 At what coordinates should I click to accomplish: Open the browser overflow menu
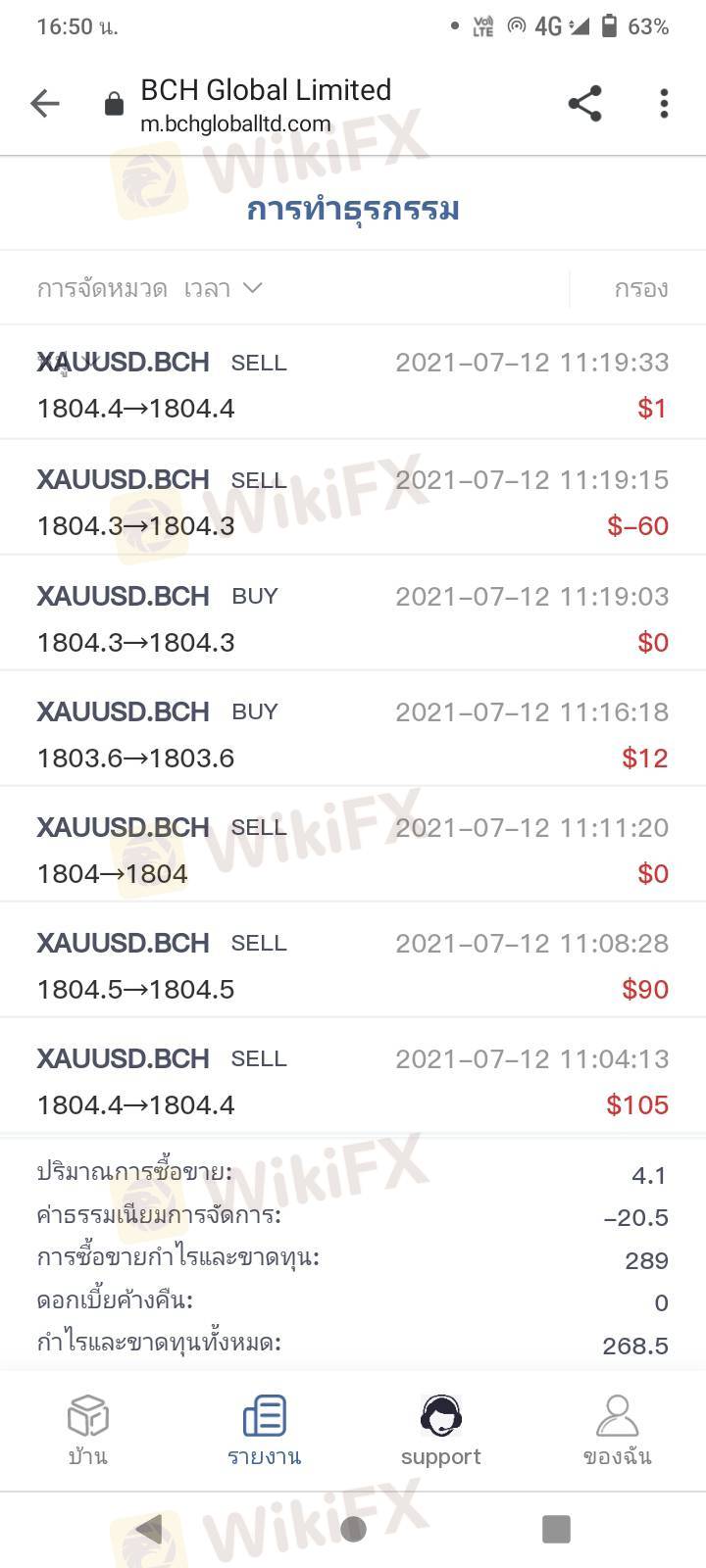coord(664,103)
